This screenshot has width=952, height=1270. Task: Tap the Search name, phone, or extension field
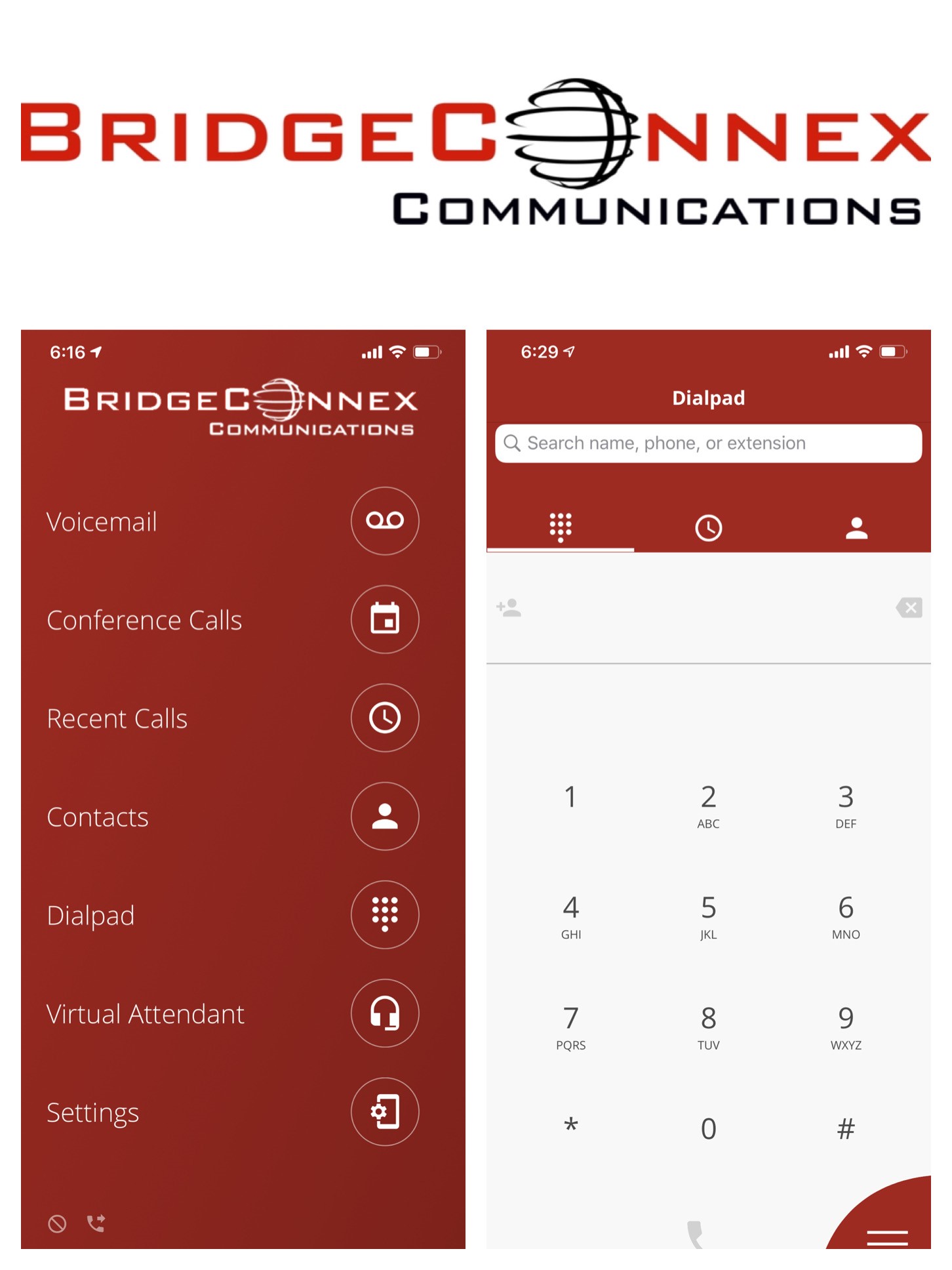[x=708, y=443]
